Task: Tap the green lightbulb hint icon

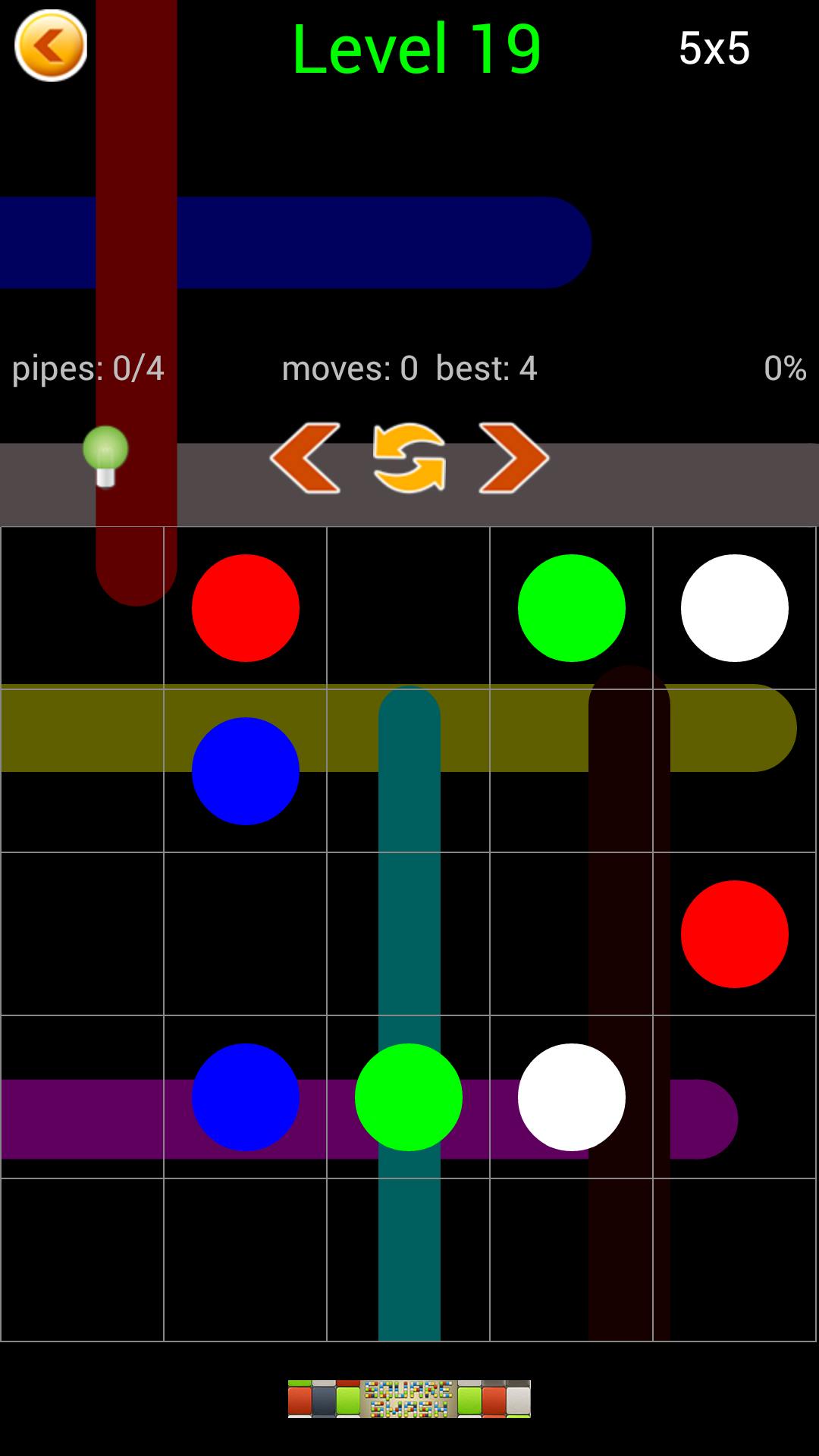Action: (x=105, y=455)
